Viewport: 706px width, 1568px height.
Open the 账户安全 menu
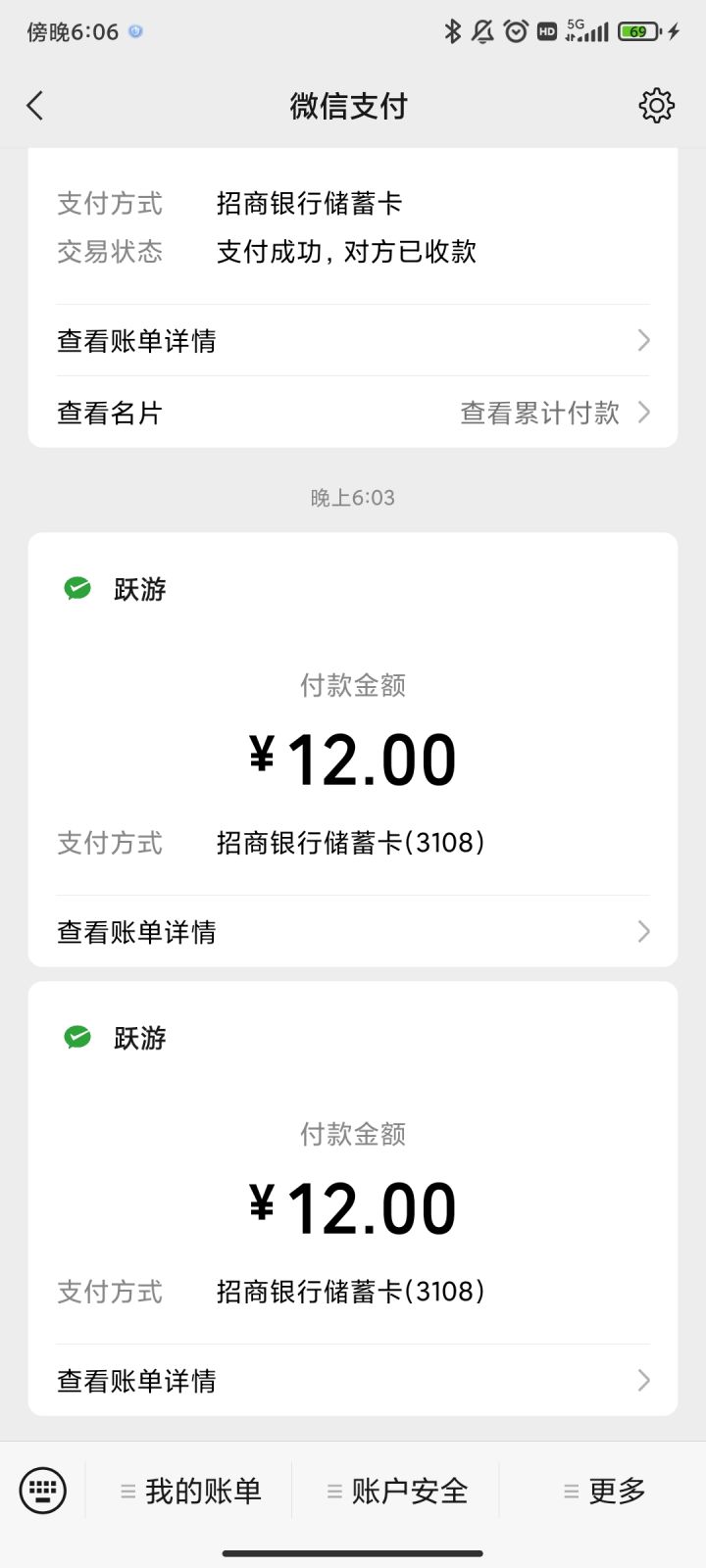(x=397, y=1492)
